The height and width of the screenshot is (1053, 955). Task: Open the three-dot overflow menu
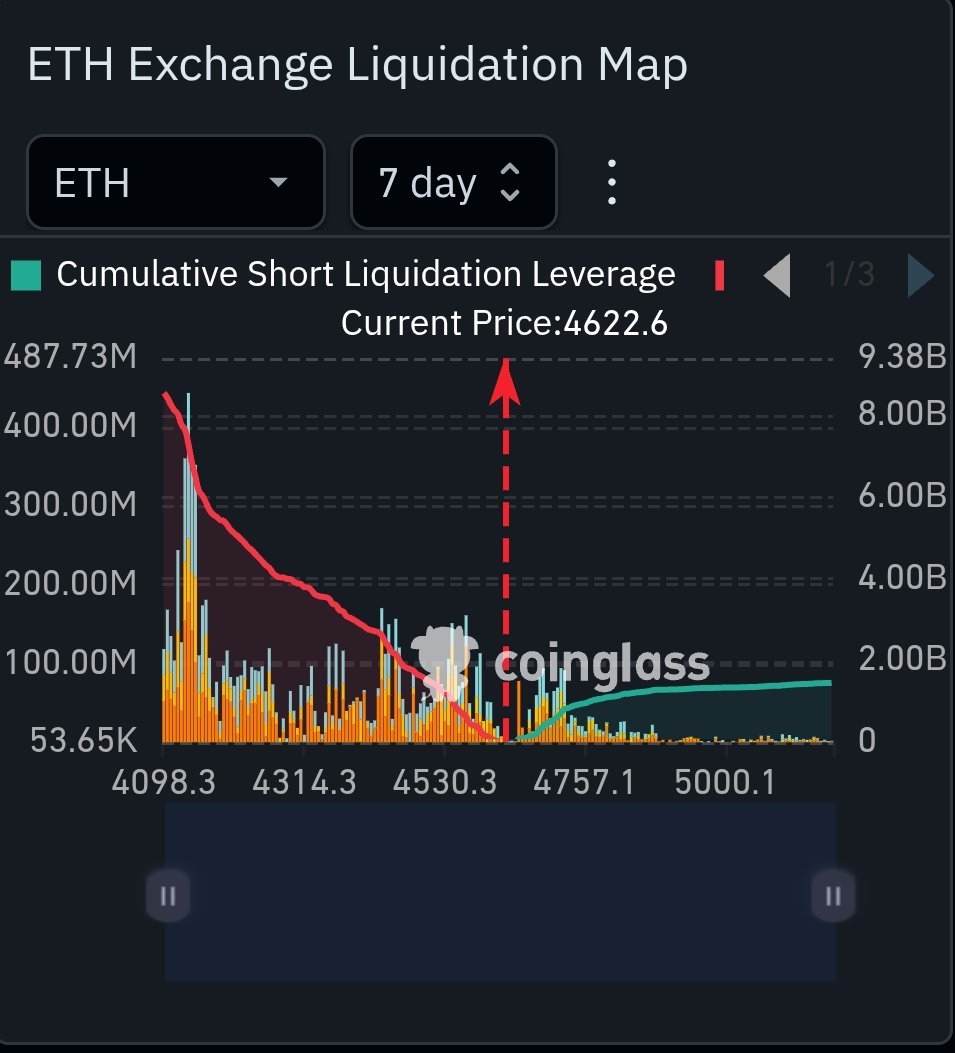tap(612, 183)
